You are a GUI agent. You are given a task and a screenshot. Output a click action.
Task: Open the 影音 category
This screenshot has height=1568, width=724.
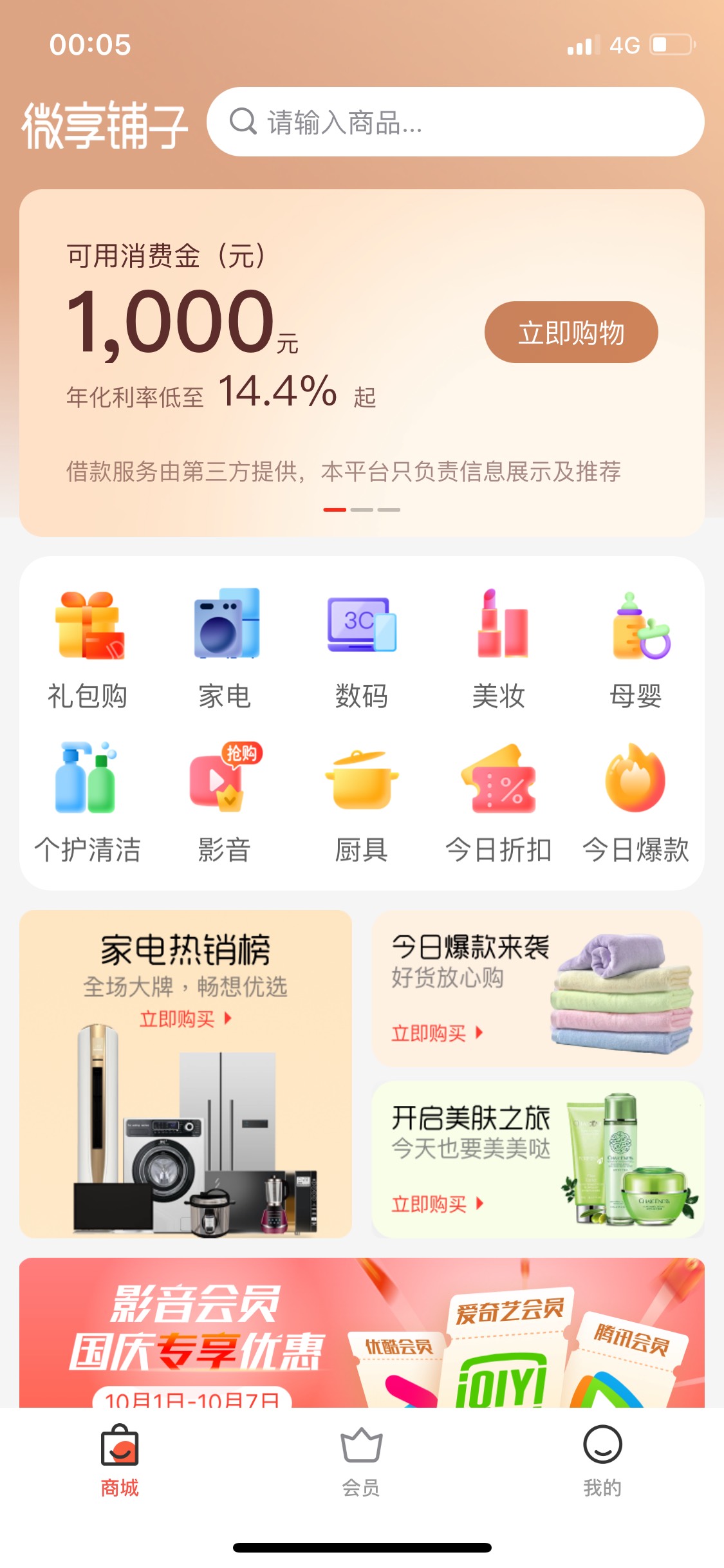pyautogui.click(x=225, y=803)
